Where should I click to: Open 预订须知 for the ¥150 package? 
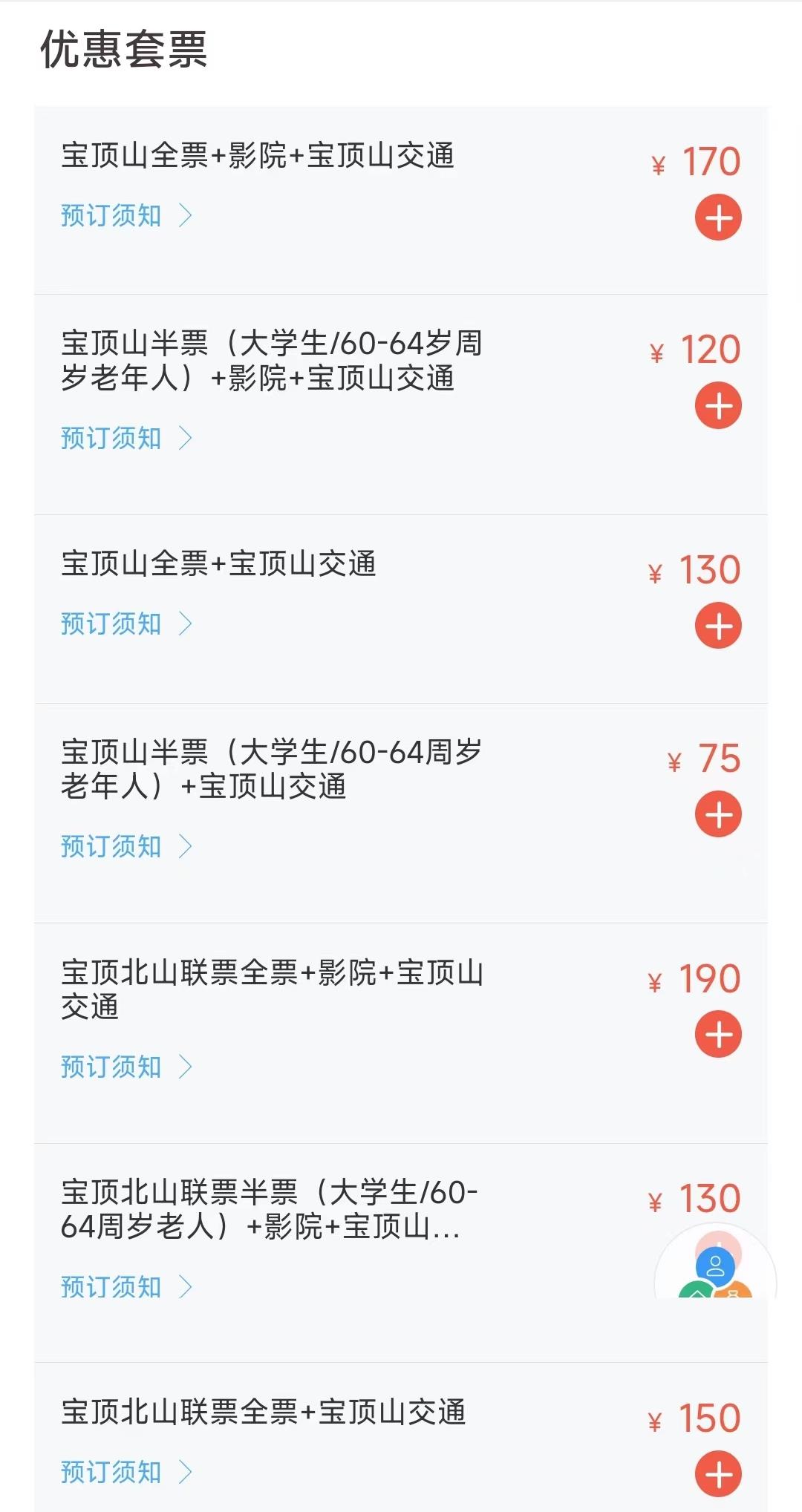(x=126, y=1472)
